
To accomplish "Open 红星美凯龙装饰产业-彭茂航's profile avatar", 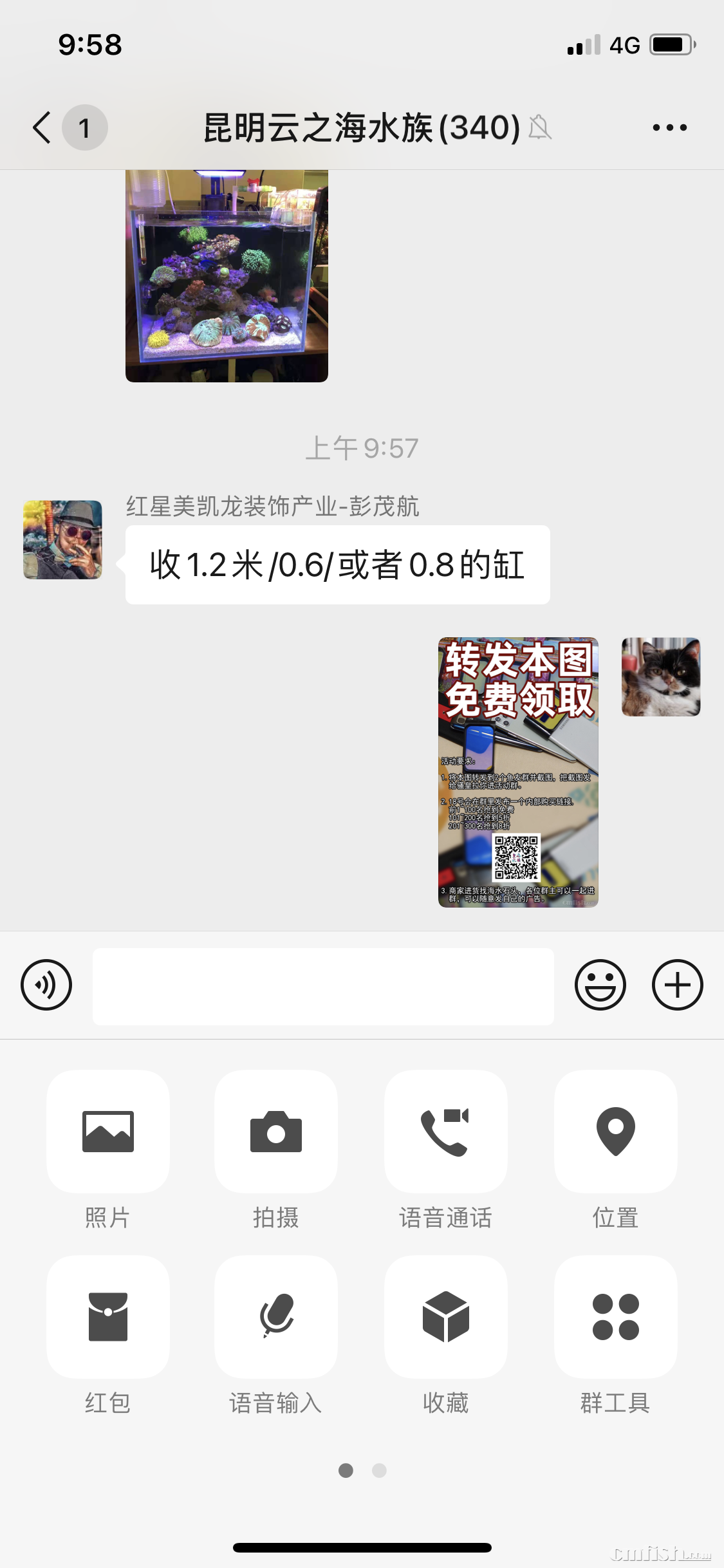I will point(62,539).
